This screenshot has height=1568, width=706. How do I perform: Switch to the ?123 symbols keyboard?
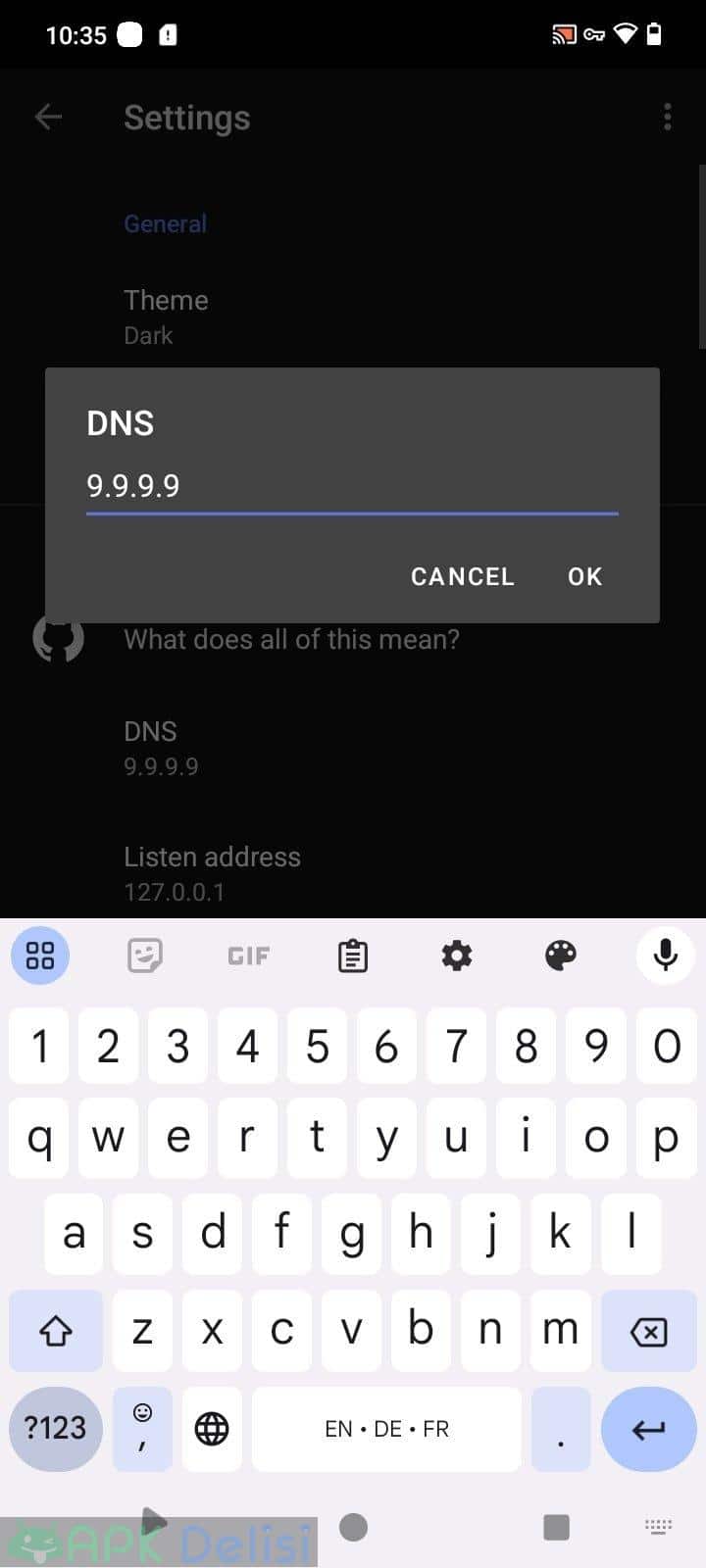click(56, 1429)
